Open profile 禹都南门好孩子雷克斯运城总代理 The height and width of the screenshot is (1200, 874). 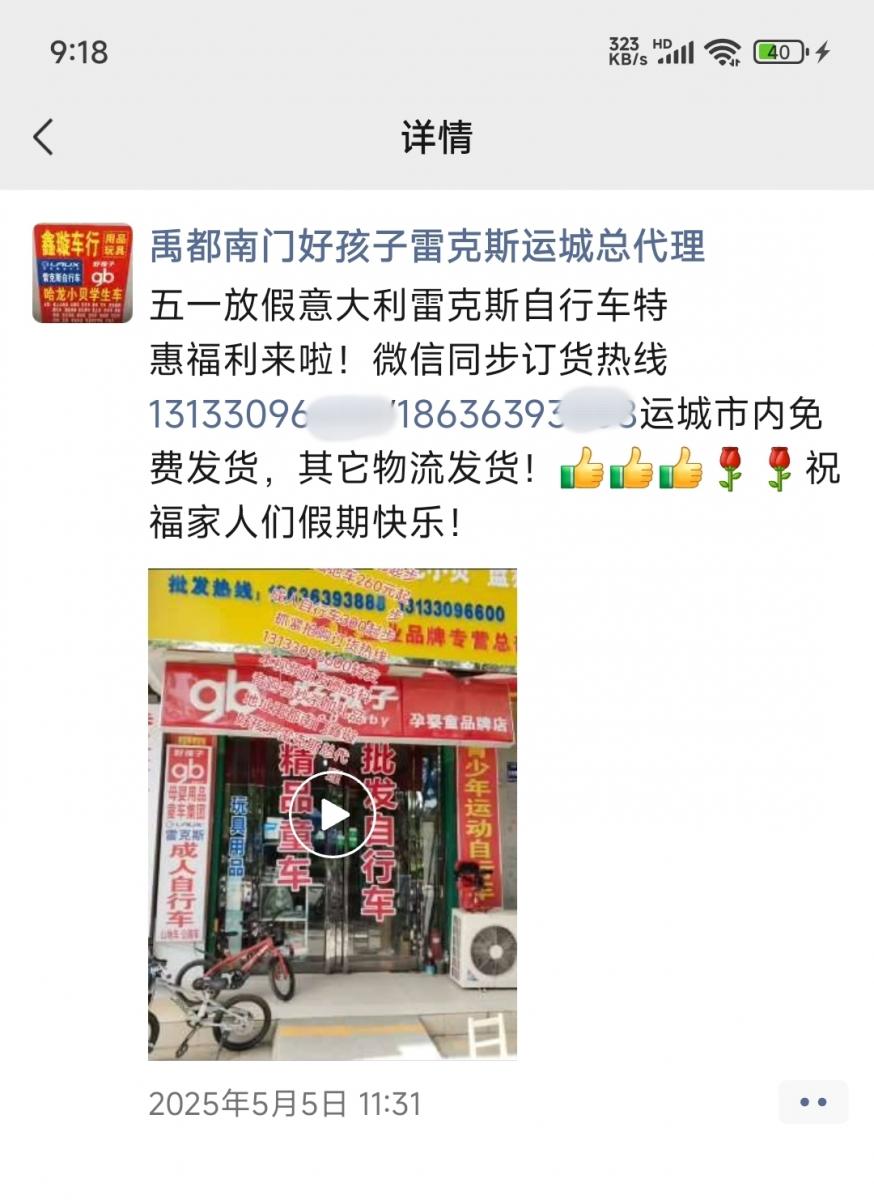point(427,246)
